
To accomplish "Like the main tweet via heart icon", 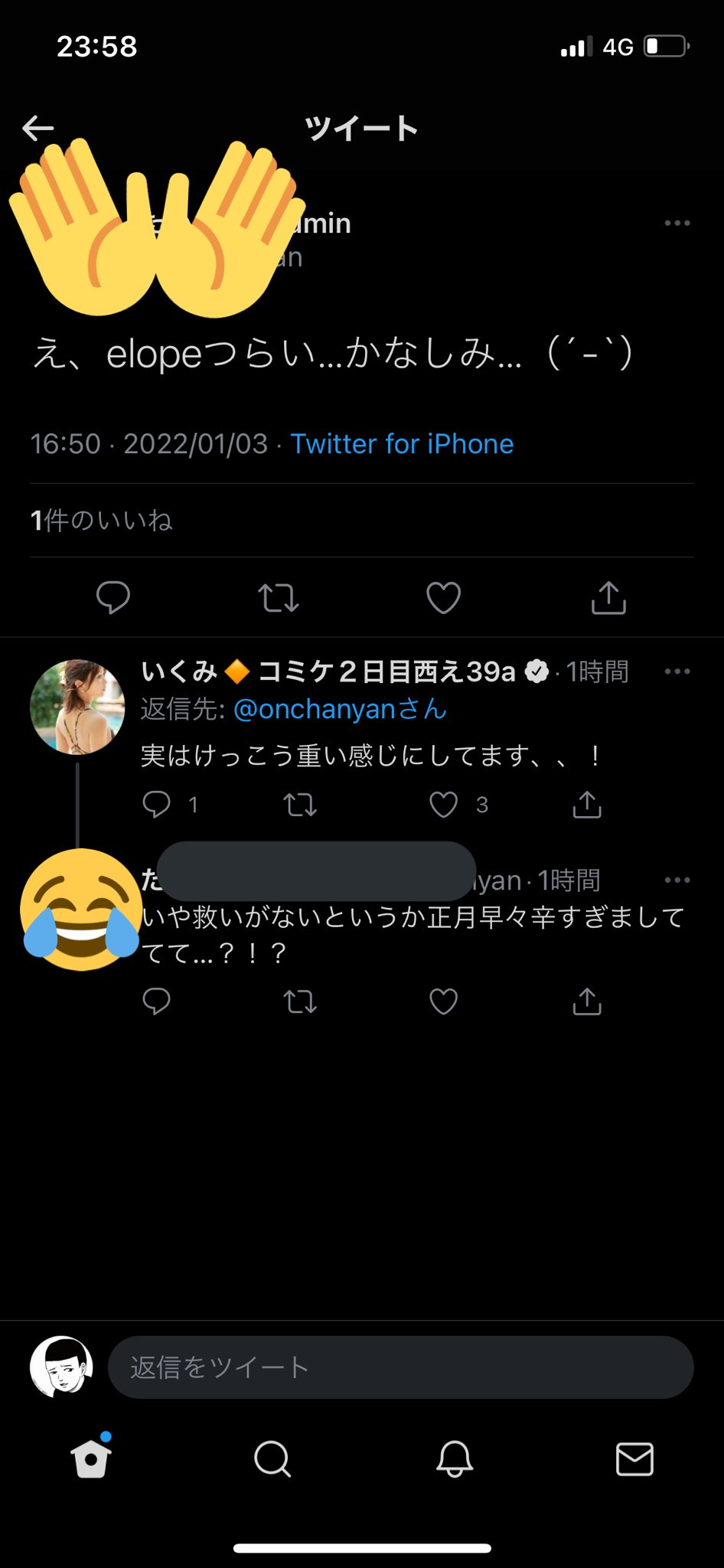I will tap(443, 598).
